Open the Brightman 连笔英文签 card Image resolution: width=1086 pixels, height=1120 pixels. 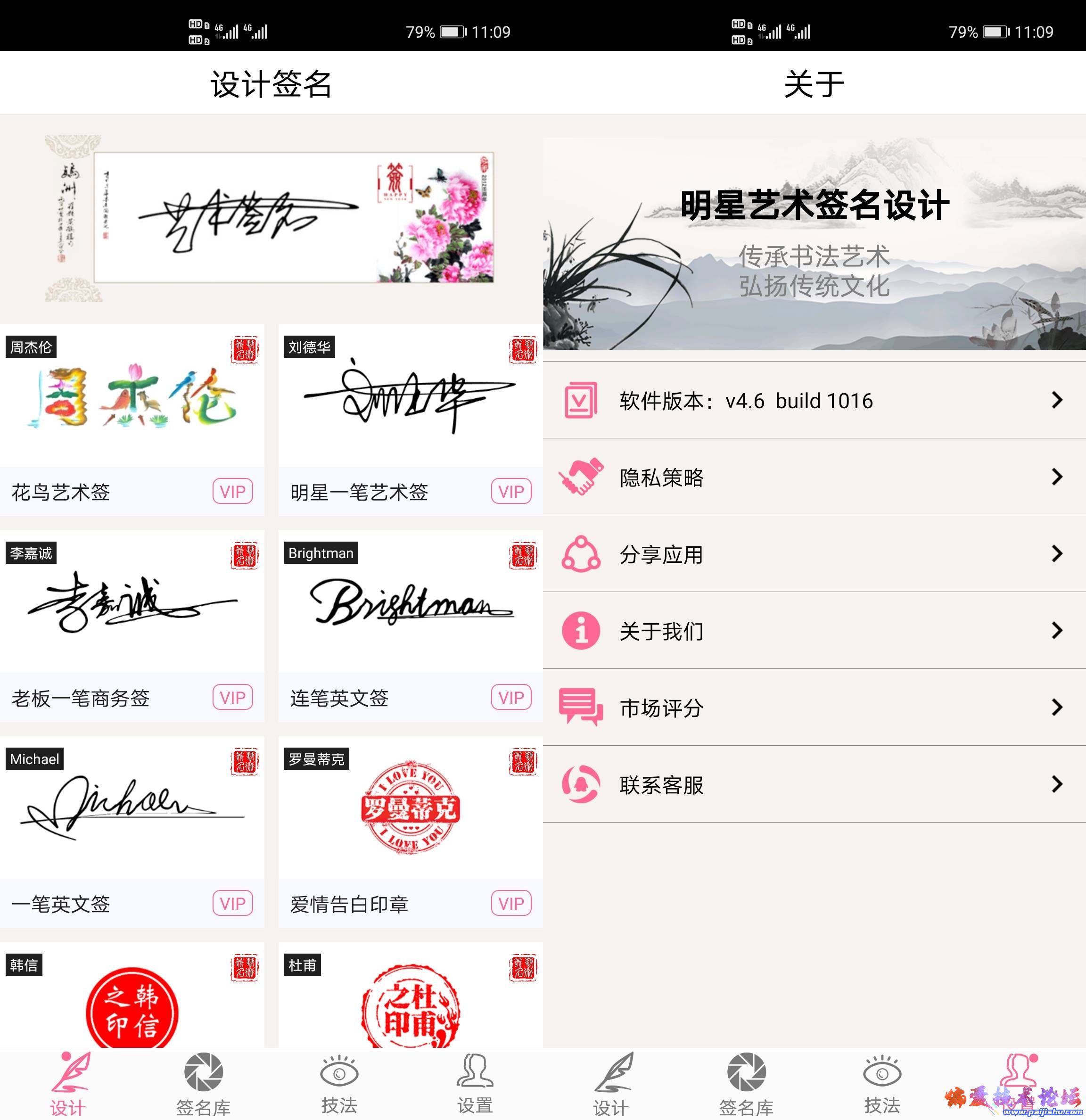[410, 626]
